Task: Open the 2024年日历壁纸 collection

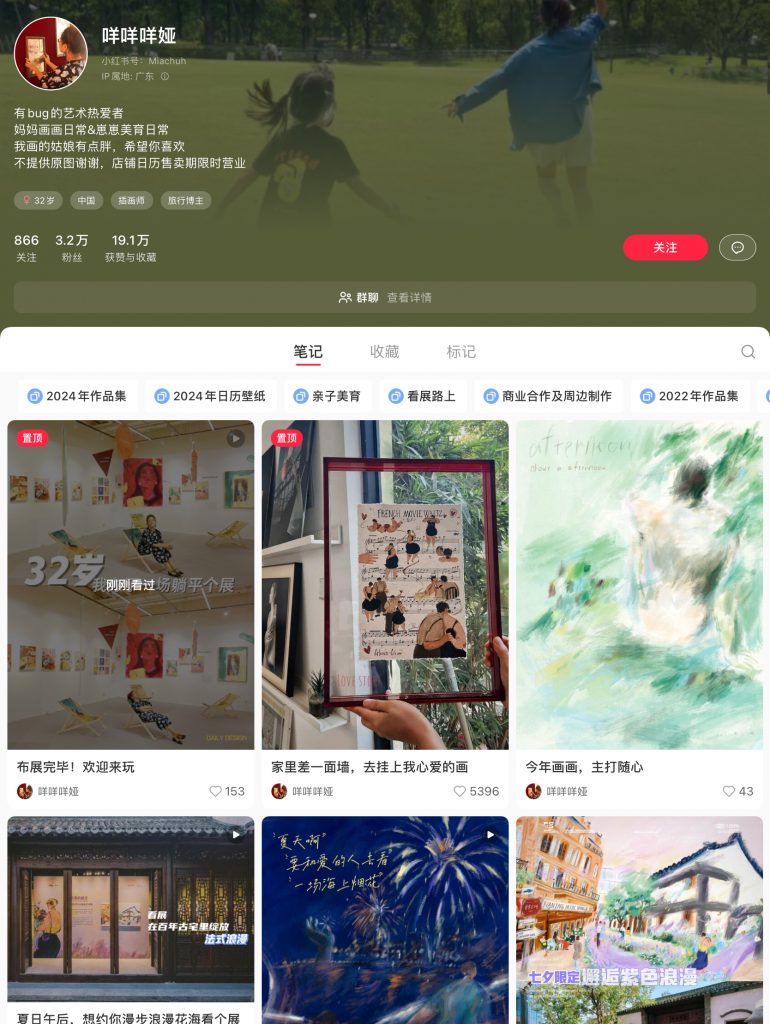Action: pos(210,396)
